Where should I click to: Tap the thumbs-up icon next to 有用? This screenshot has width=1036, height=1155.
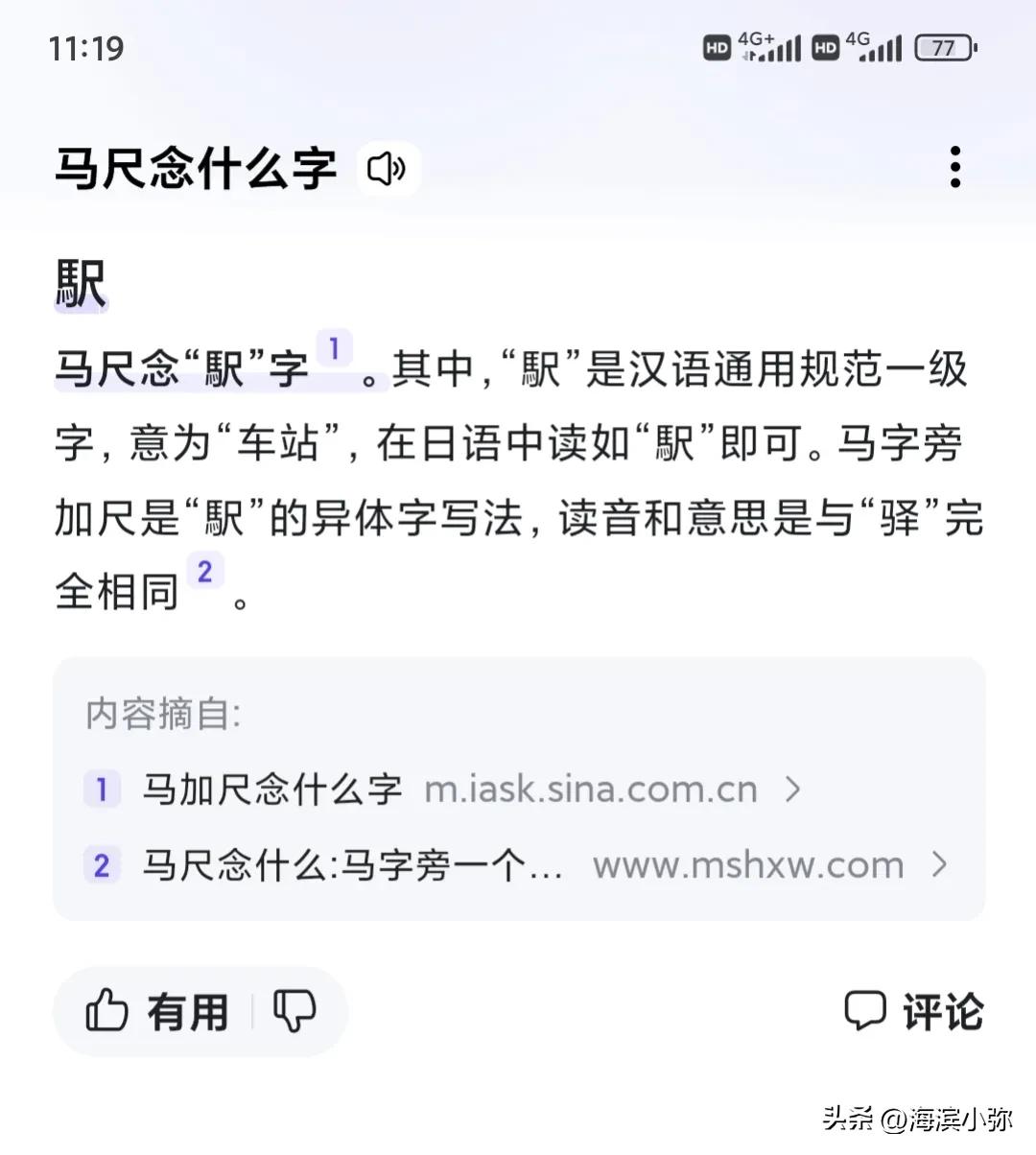pos(108,1010)
